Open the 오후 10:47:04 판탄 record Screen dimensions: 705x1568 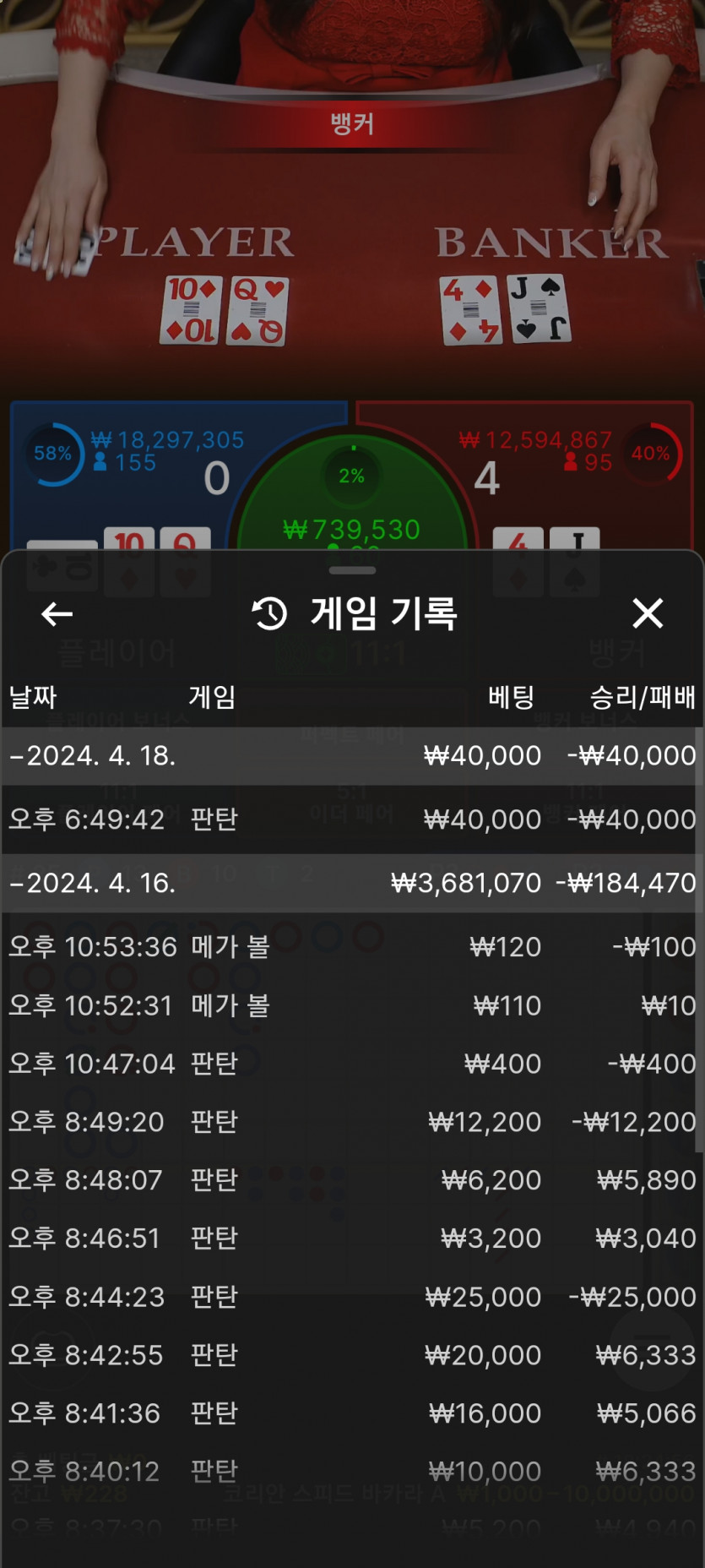coord(351,1064)
